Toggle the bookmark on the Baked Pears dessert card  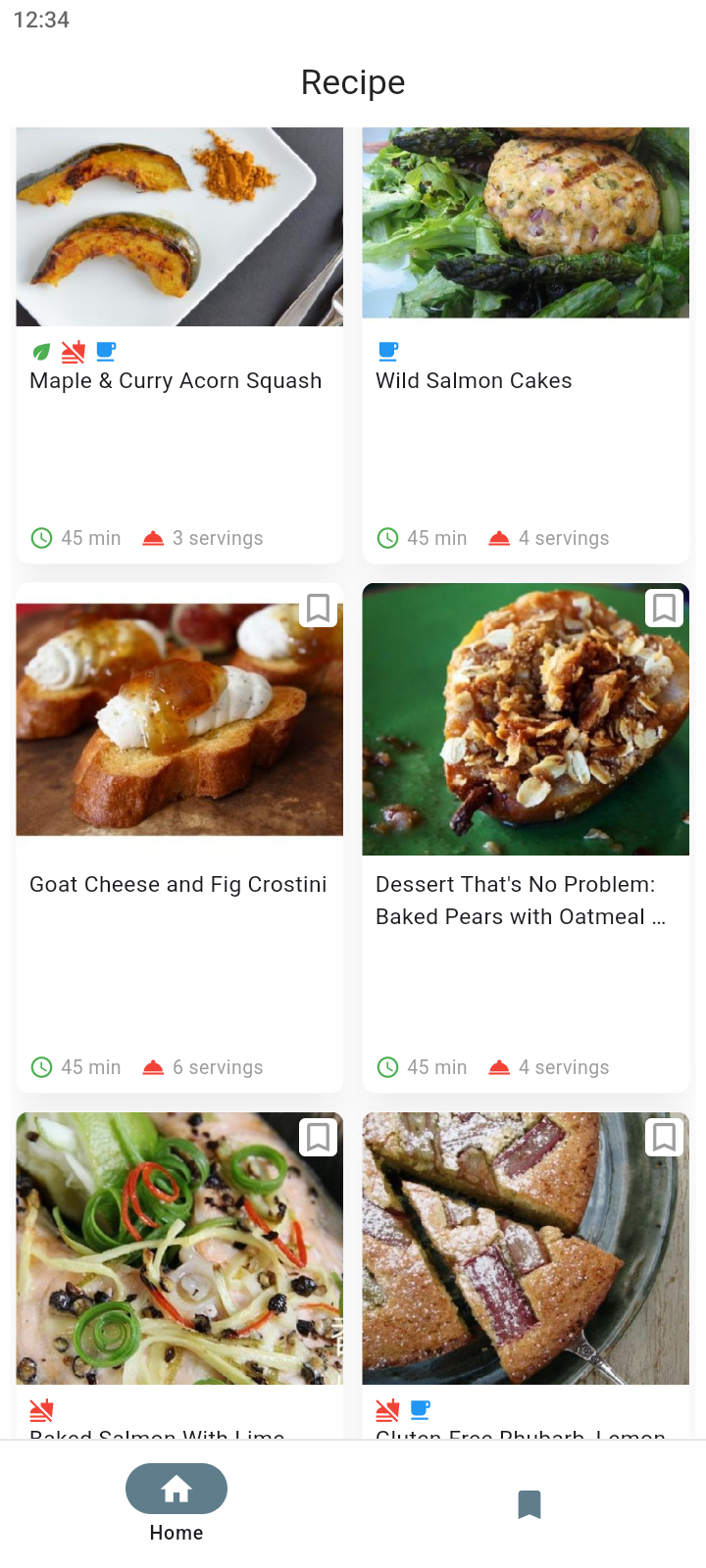665,608
